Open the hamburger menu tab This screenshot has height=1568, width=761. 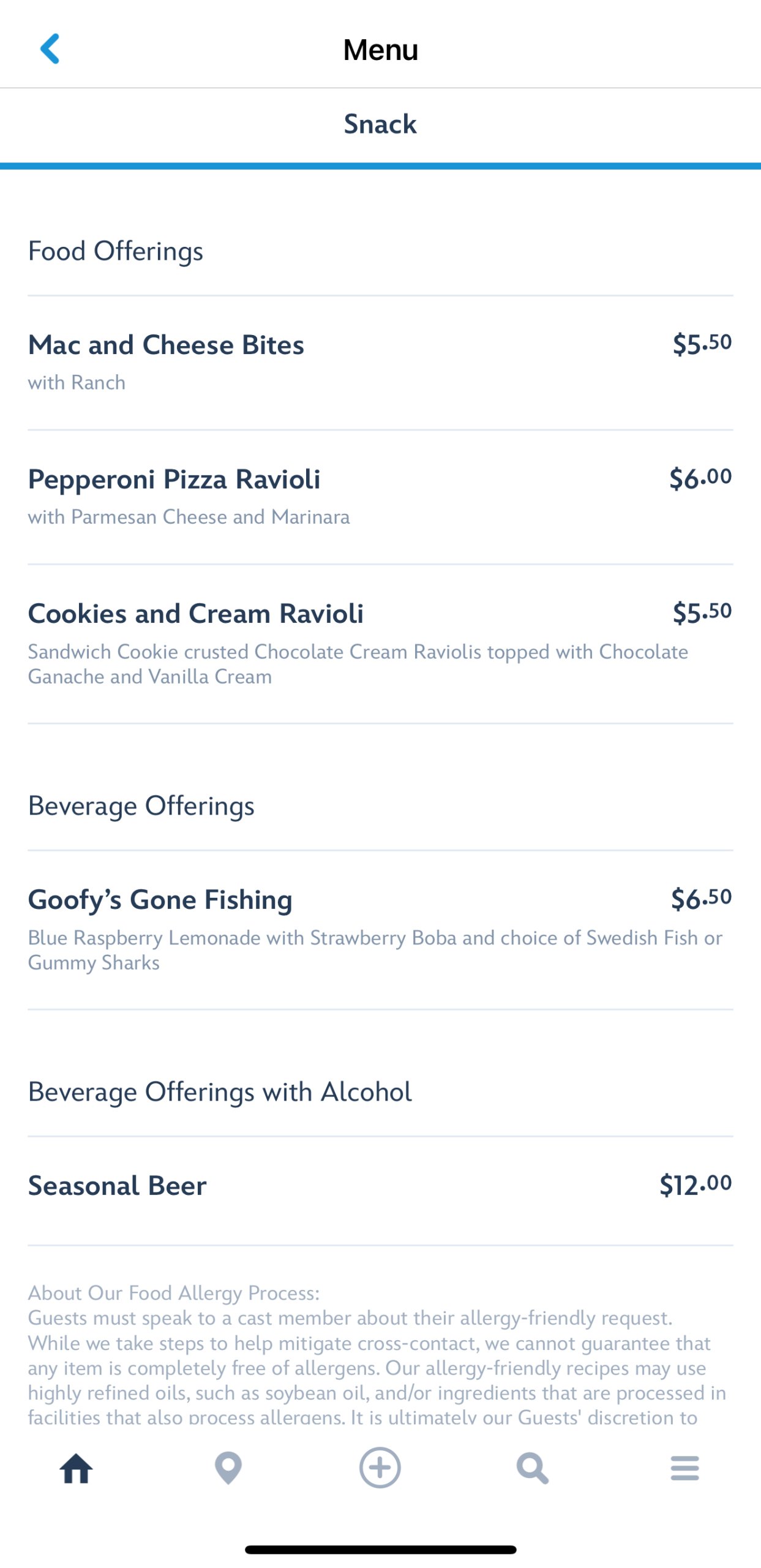[x=684, y=1469]
